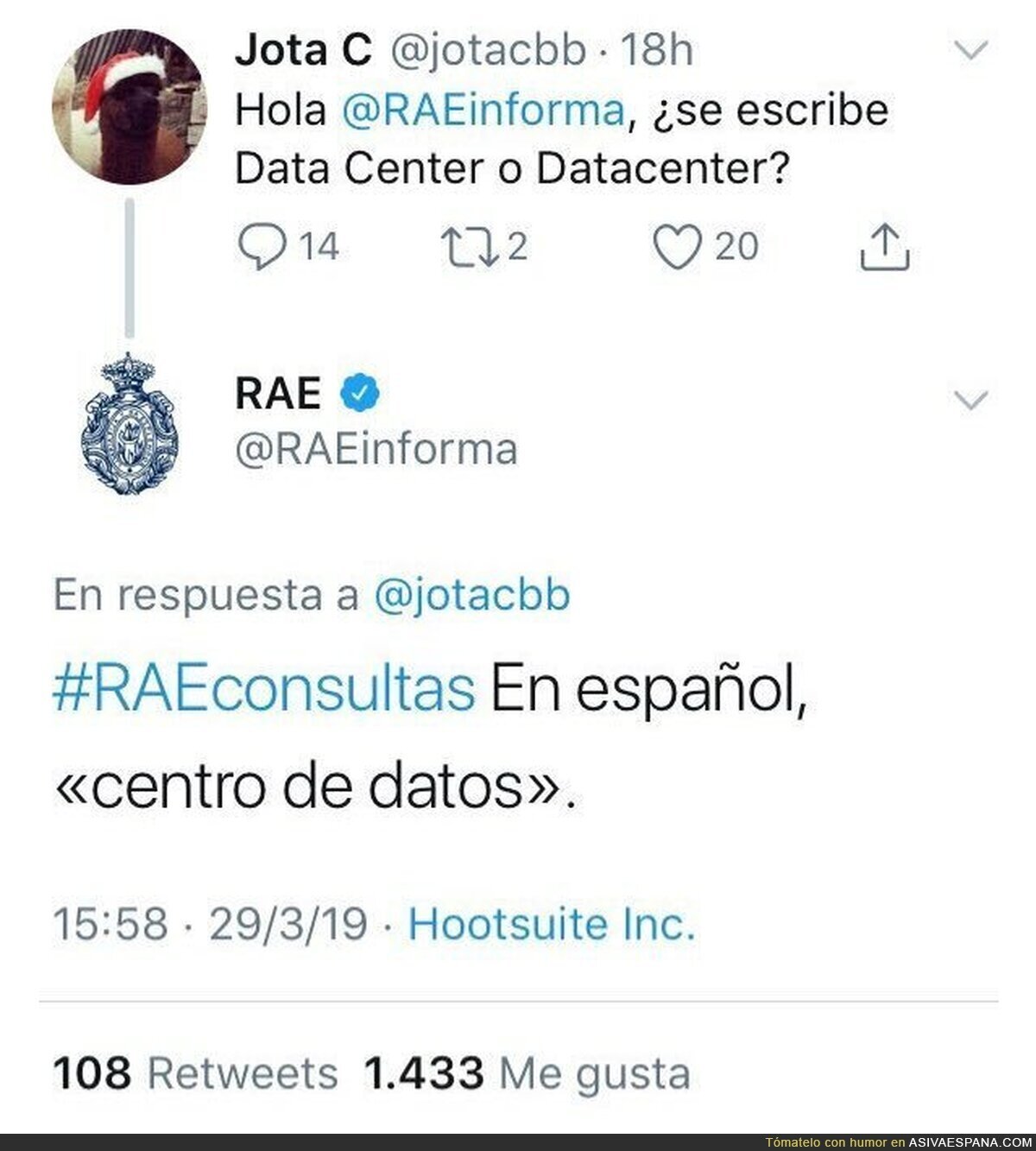Share Jota C's tweet
The width and height of the screenshot is (1036, 1151).
click(x=884, y=247)
